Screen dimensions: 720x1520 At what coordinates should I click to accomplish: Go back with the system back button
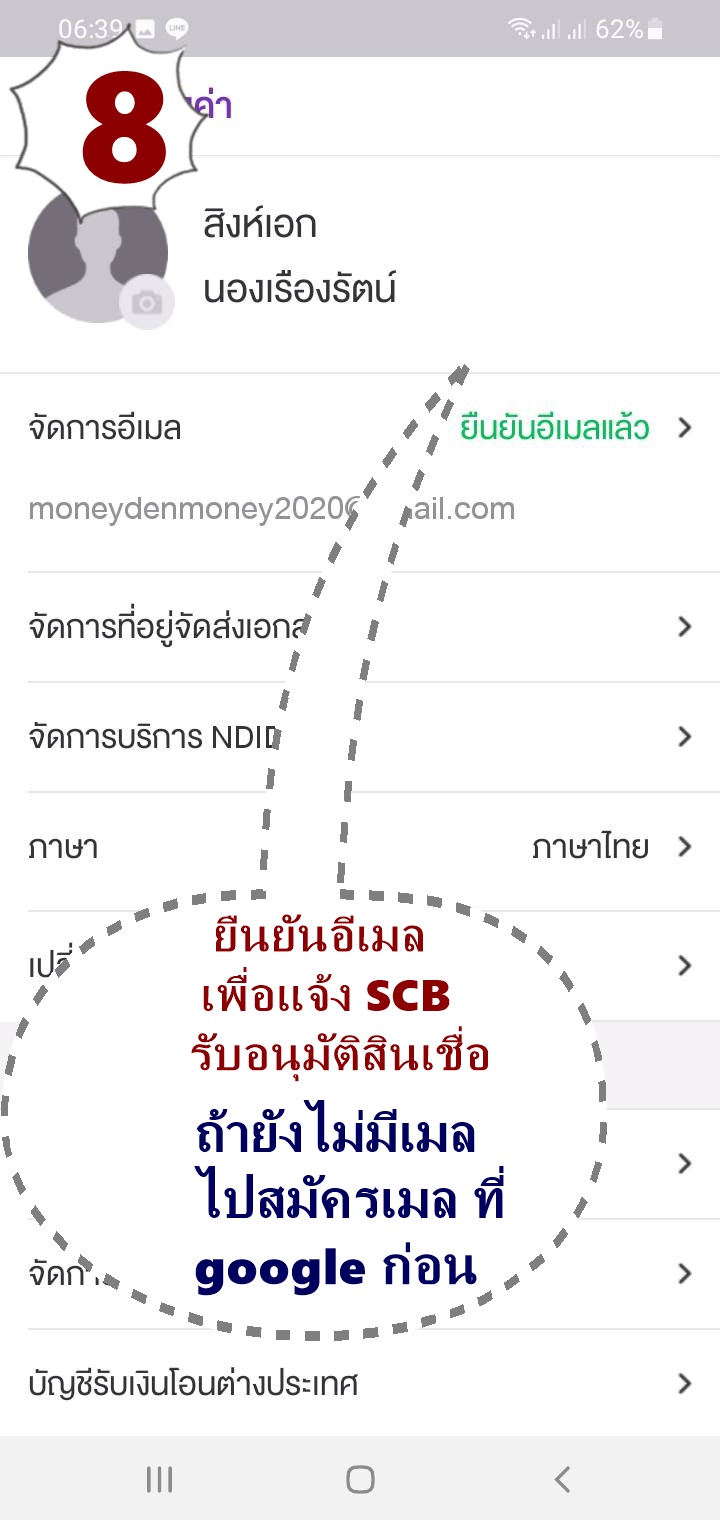[562, 1479]
